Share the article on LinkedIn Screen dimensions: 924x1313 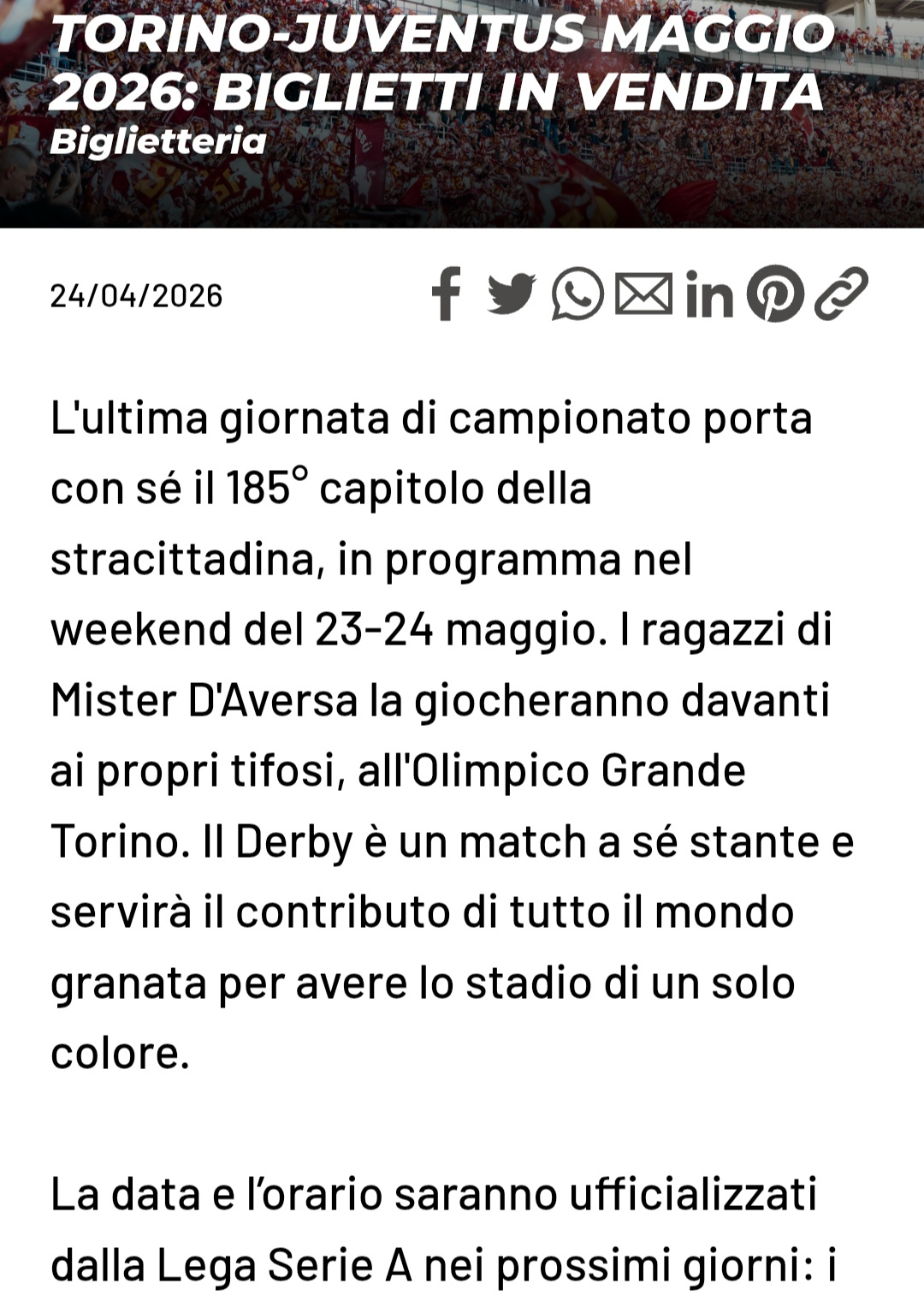[709, 294]
